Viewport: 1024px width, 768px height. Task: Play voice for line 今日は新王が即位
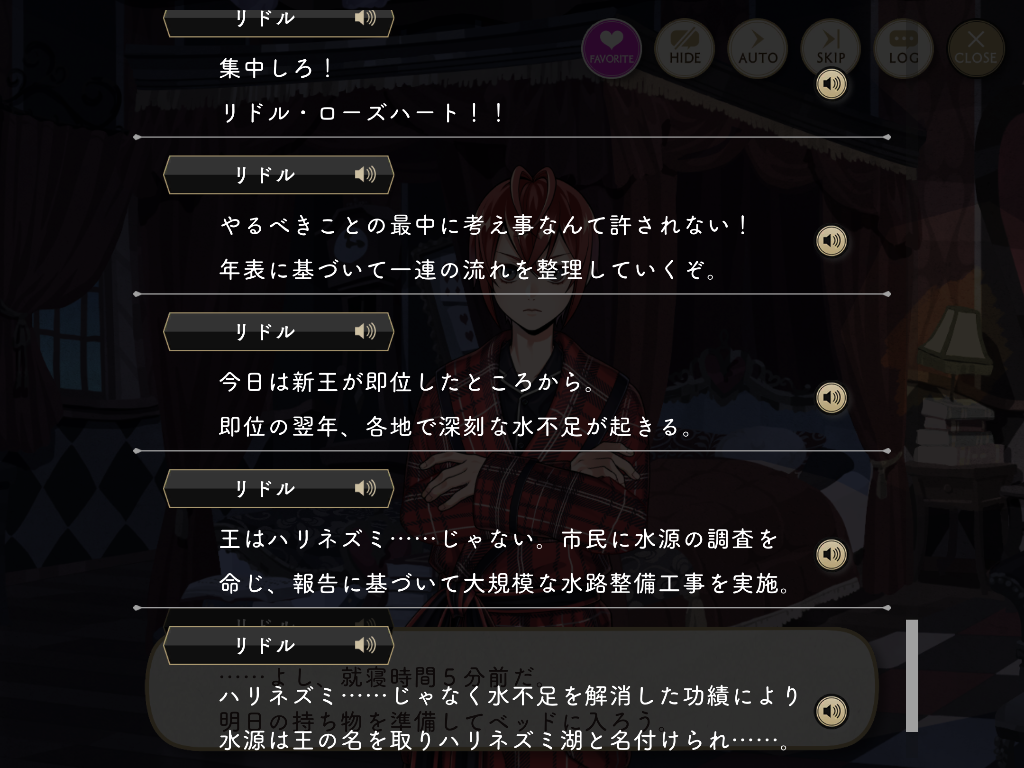831,398
